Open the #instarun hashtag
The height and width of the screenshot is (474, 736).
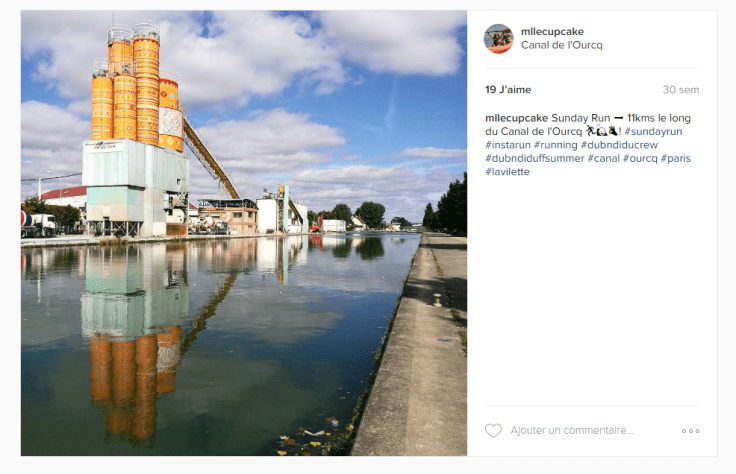[509, 145]
